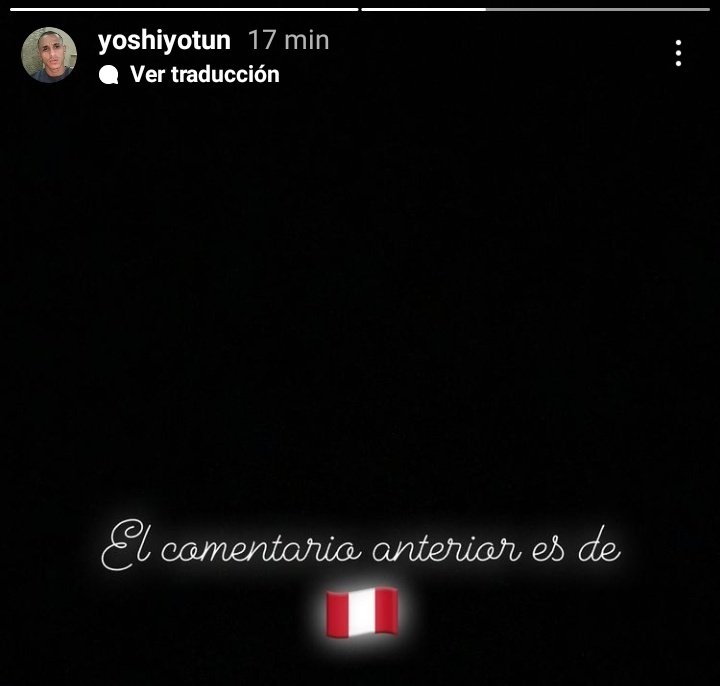This screenshot has width=720, height=686.
Task: Open the story overflow menu
Action: pos(679,54)
